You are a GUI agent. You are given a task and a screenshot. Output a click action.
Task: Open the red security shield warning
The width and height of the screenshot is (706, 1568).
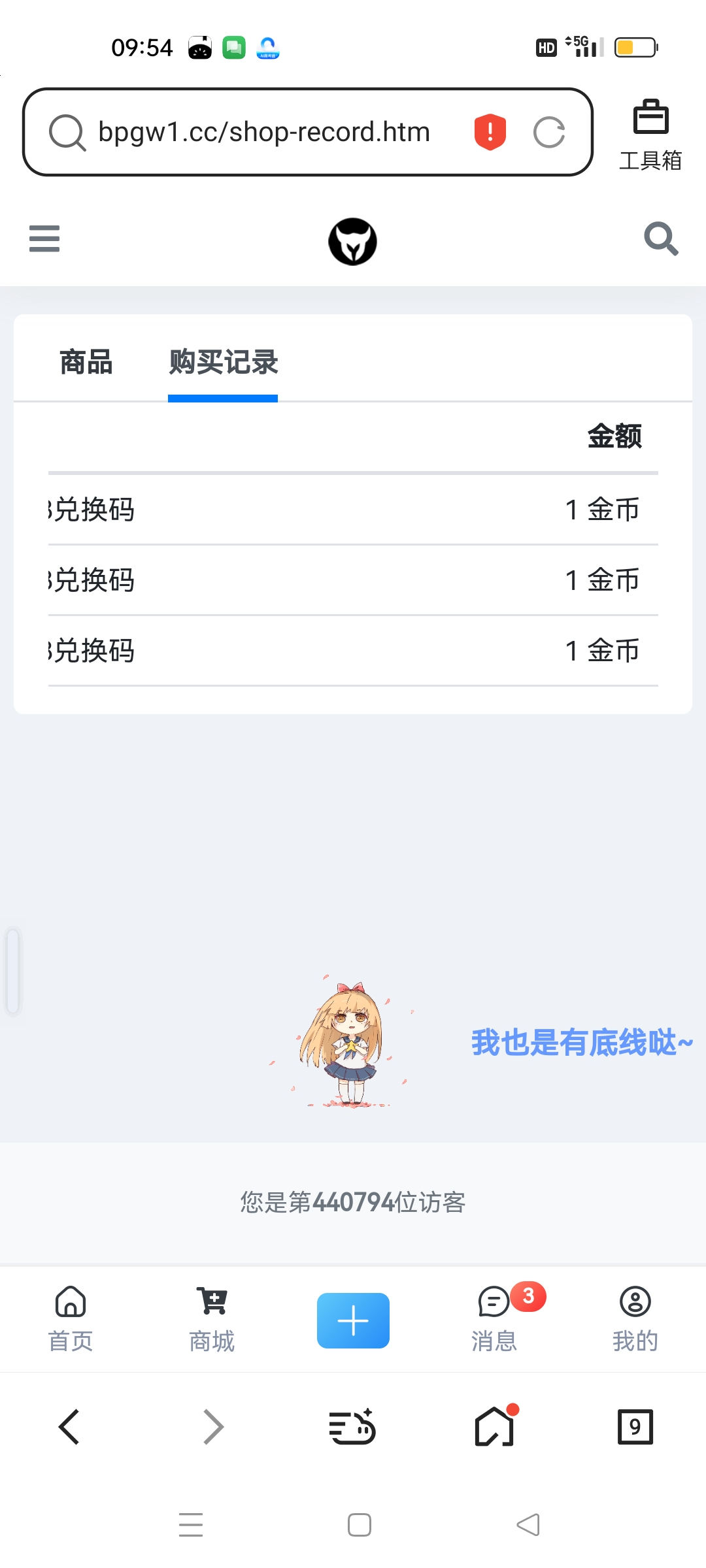490,132
